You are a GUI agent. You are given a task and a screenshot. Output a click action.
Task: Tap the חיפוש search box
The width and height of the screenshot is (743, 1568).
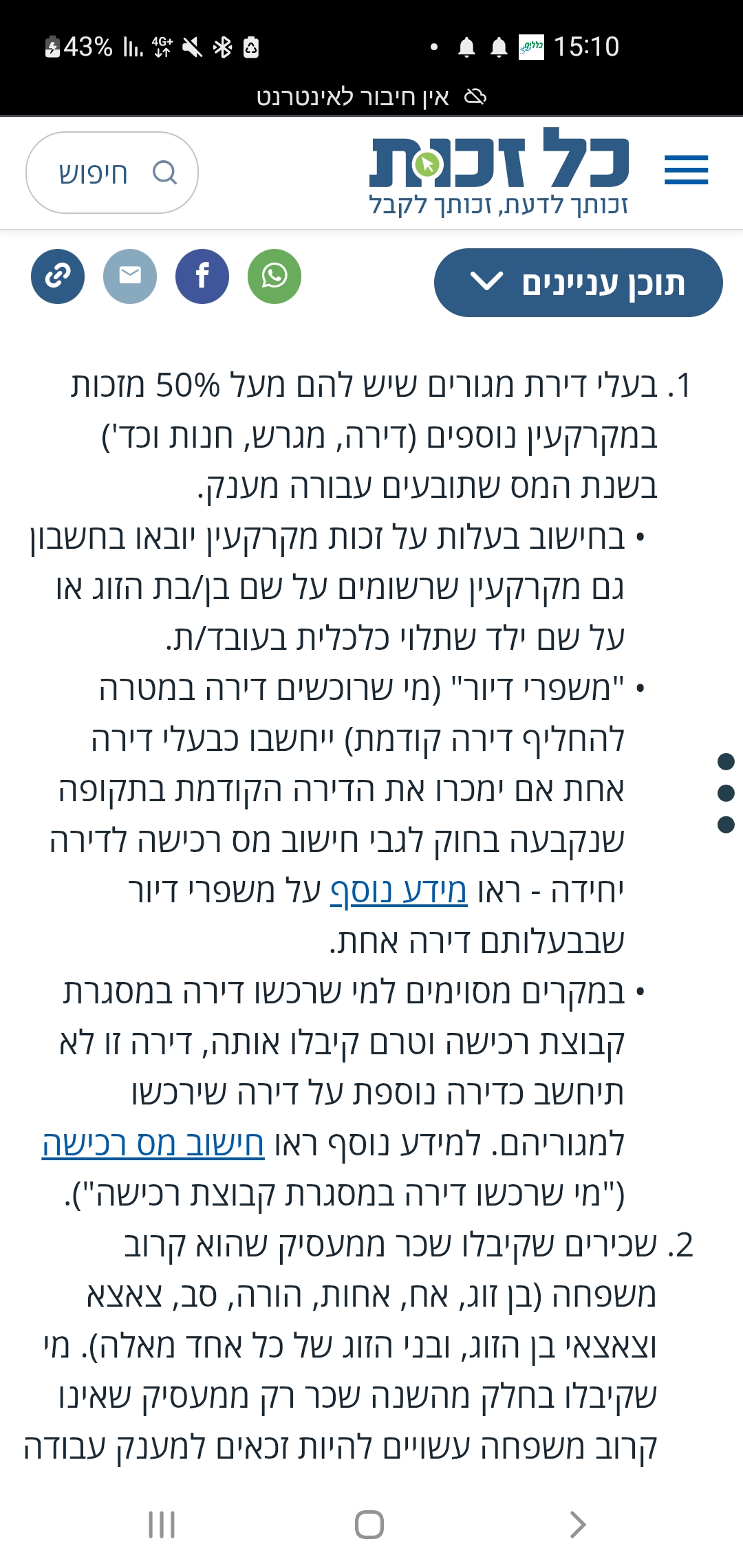(x=112, y=173)
